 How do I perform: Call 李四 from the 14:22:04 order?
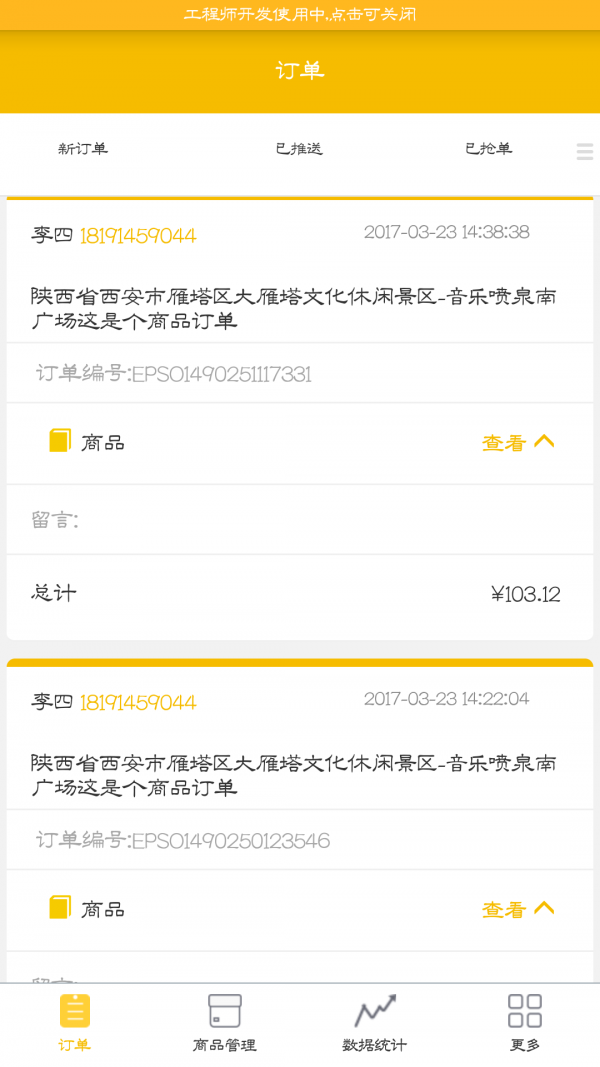(138, 703)
